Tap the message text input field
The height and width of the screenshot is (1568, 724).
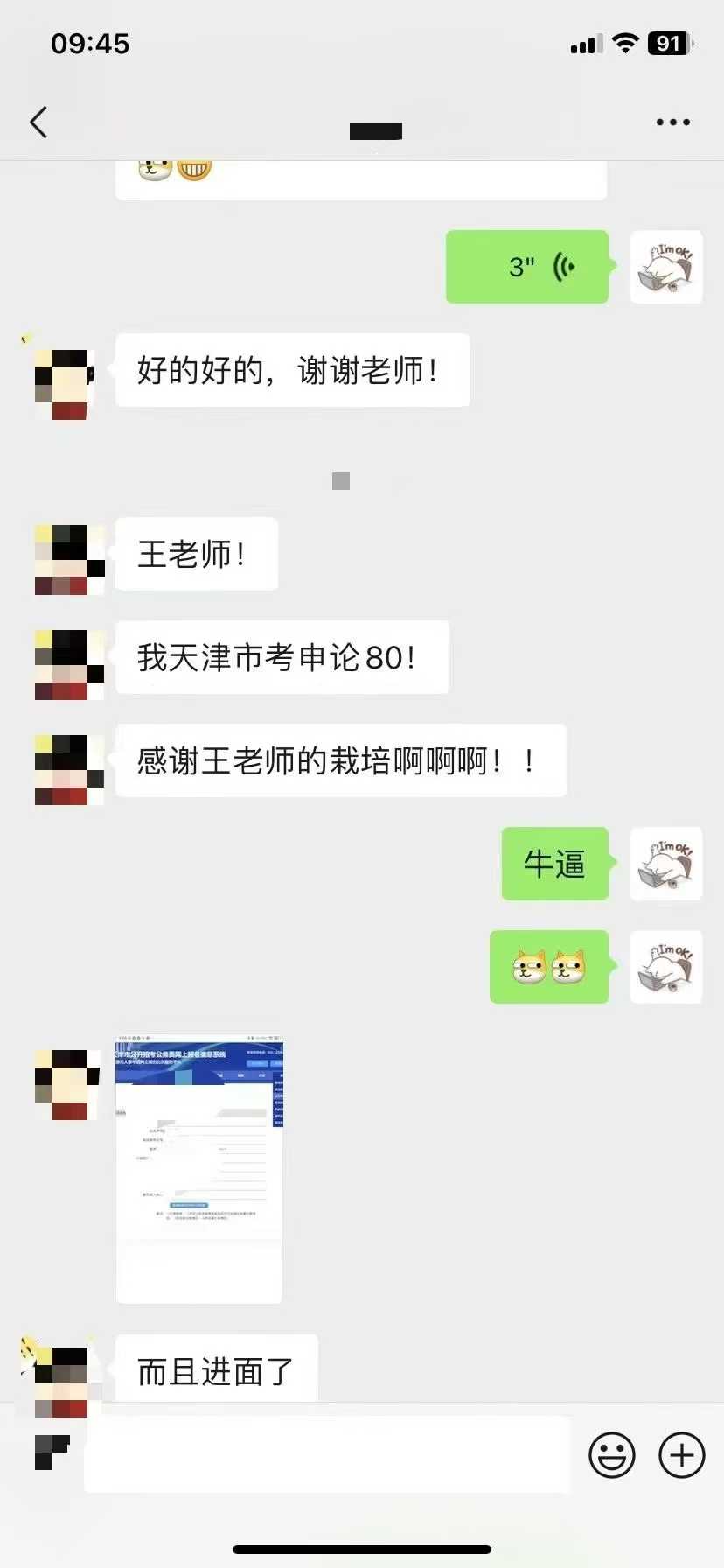(x=326, y=1455)
